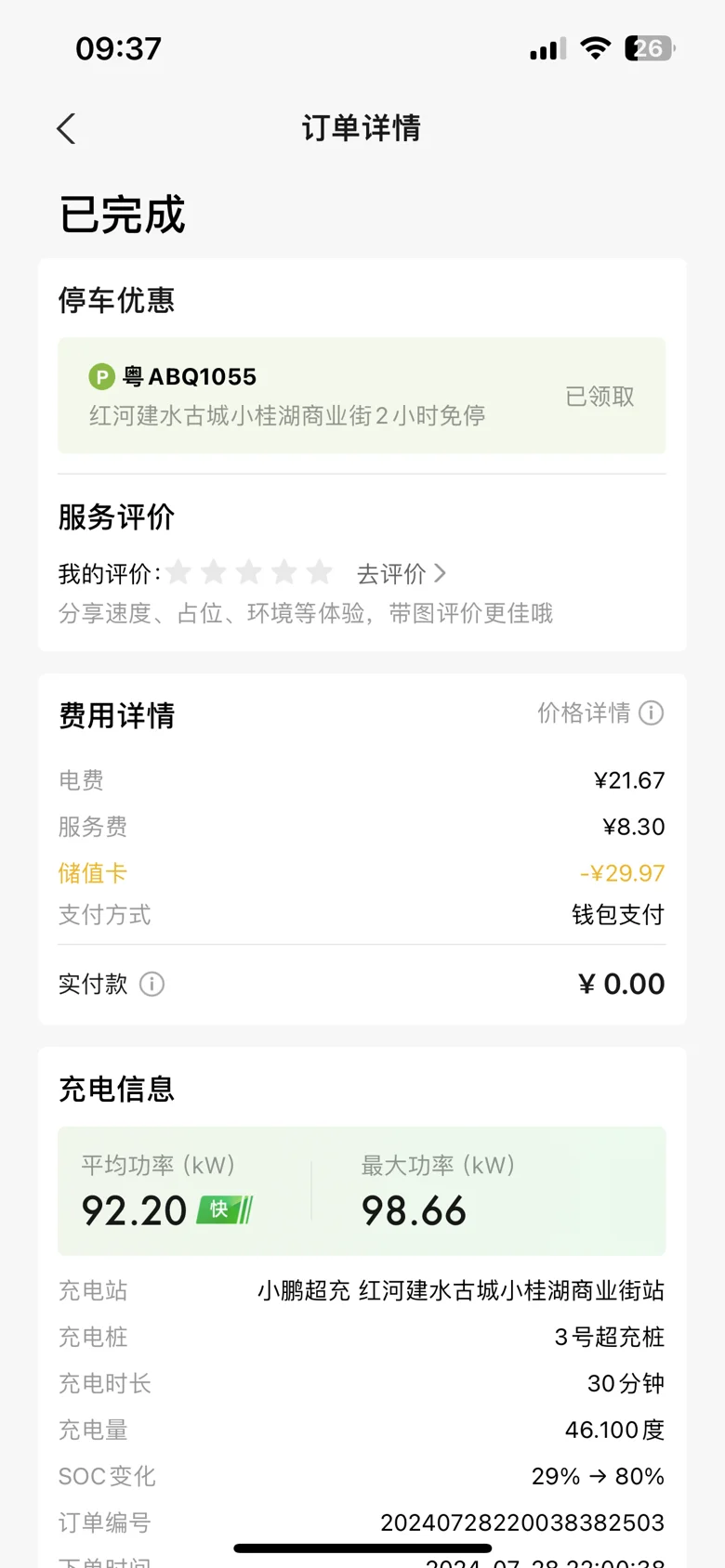The height and width of the screenshot is (1568, 725).
Task: Rate five stars in 我的评价
Action: [320, 572]
